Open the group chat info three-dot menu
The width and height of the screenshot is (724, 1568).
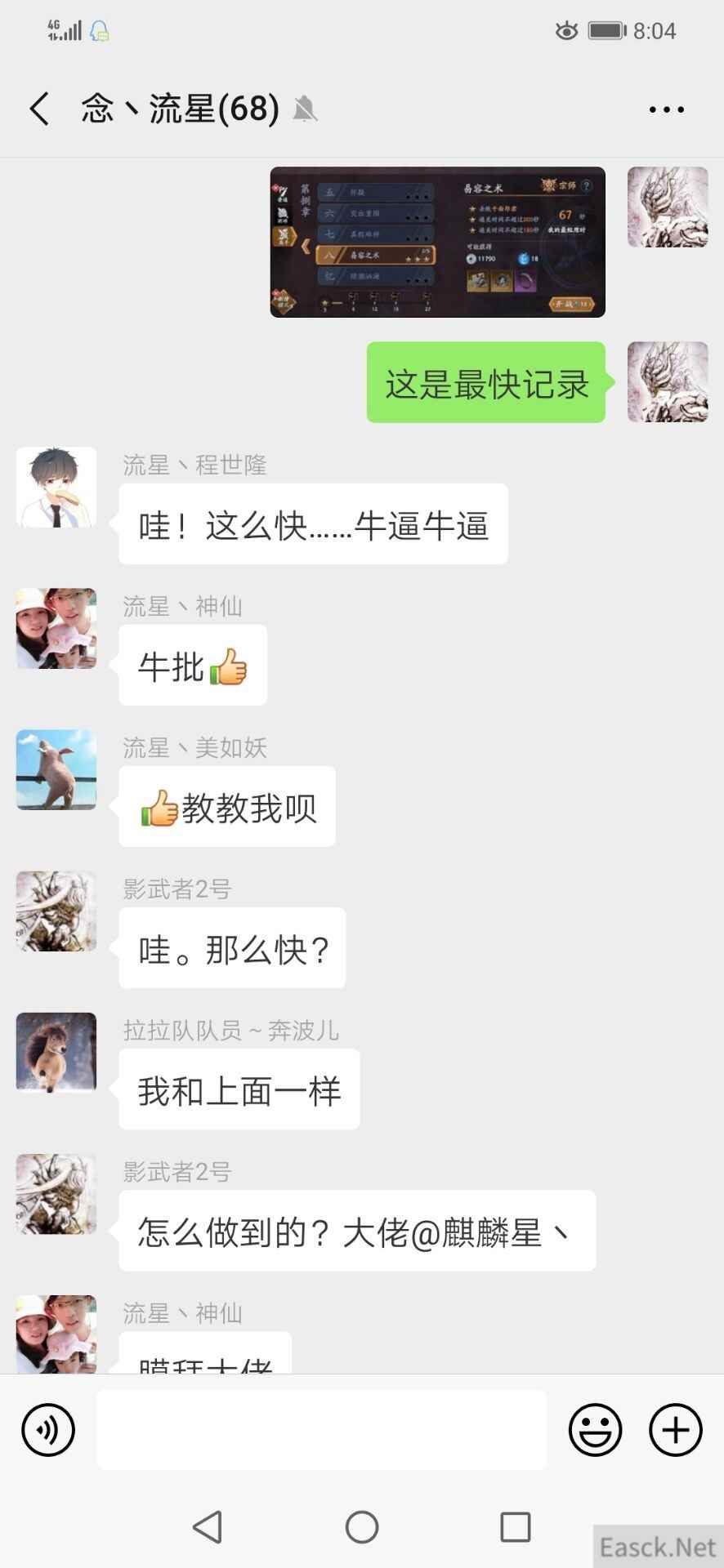tap(667, 109)
